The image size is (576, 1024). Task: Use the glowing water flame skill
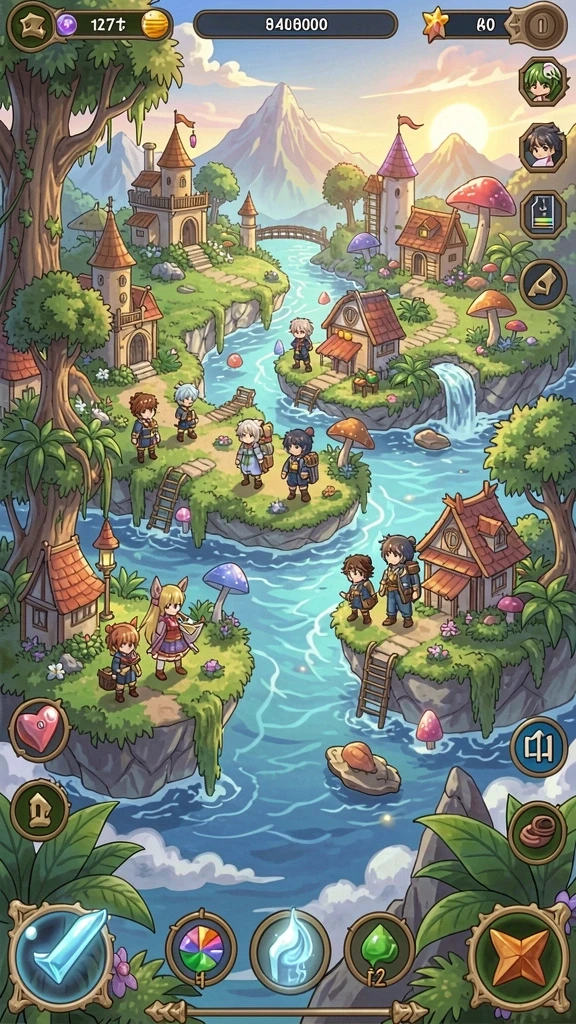(x=290, y=947)
